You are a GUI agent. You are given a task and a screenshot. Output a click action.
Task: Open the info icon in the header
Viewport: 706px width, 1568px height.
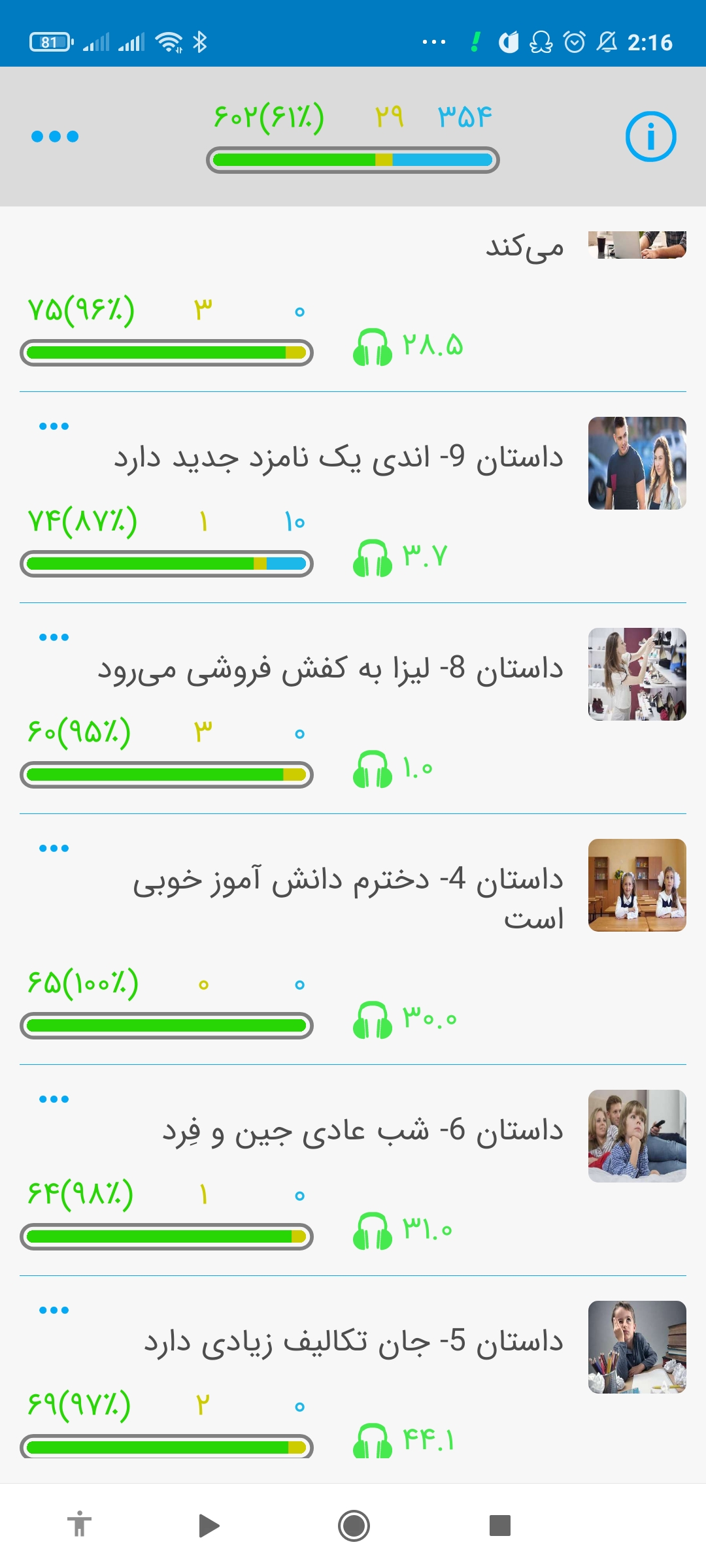click(650, 137)
